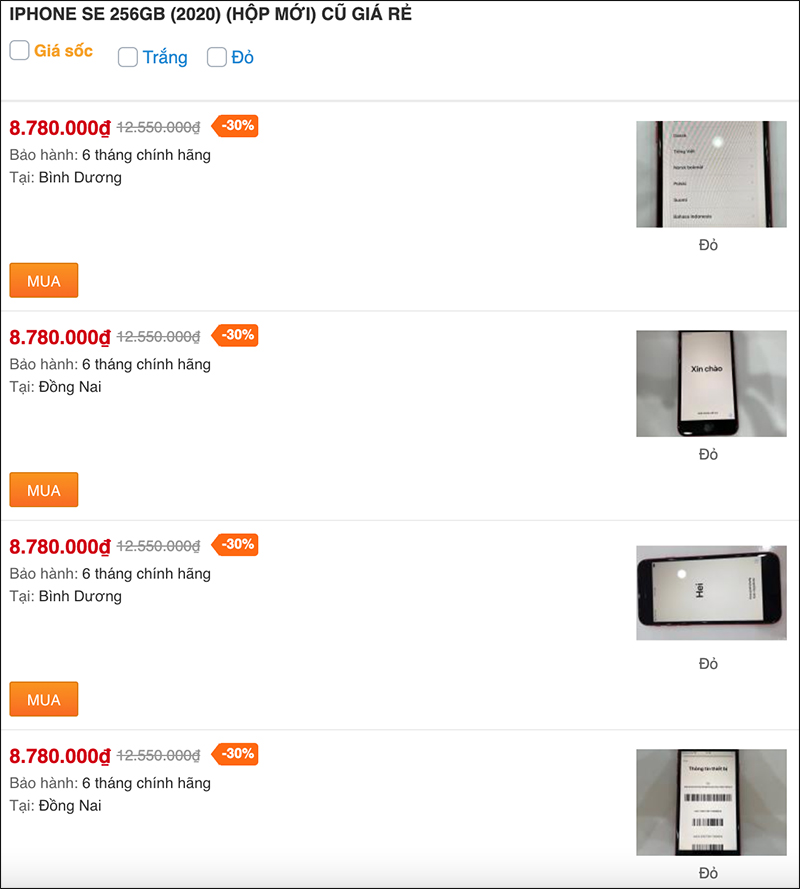View the photo with barcodes on screen
The image size is (800, 889).
(709, 802)
